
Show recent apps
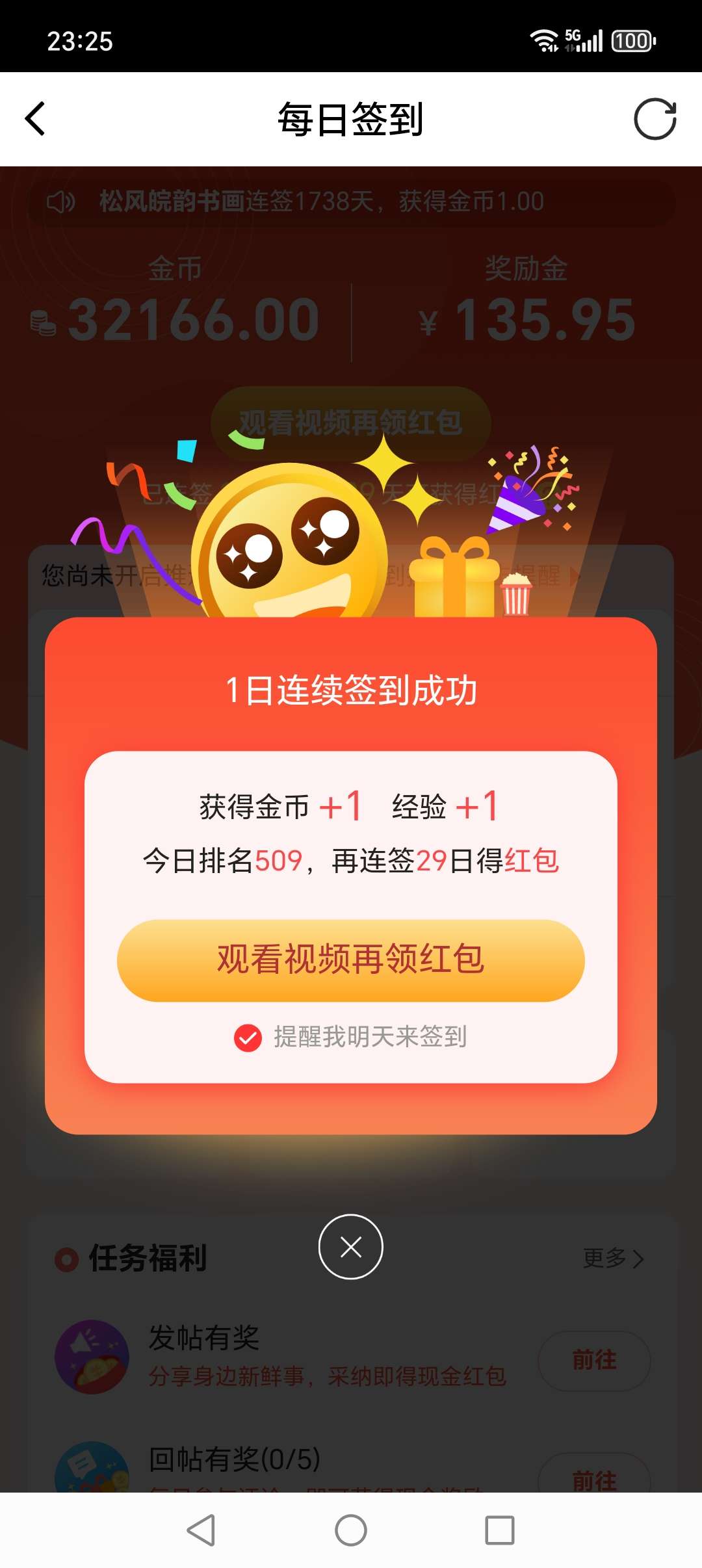point(500,1530)
